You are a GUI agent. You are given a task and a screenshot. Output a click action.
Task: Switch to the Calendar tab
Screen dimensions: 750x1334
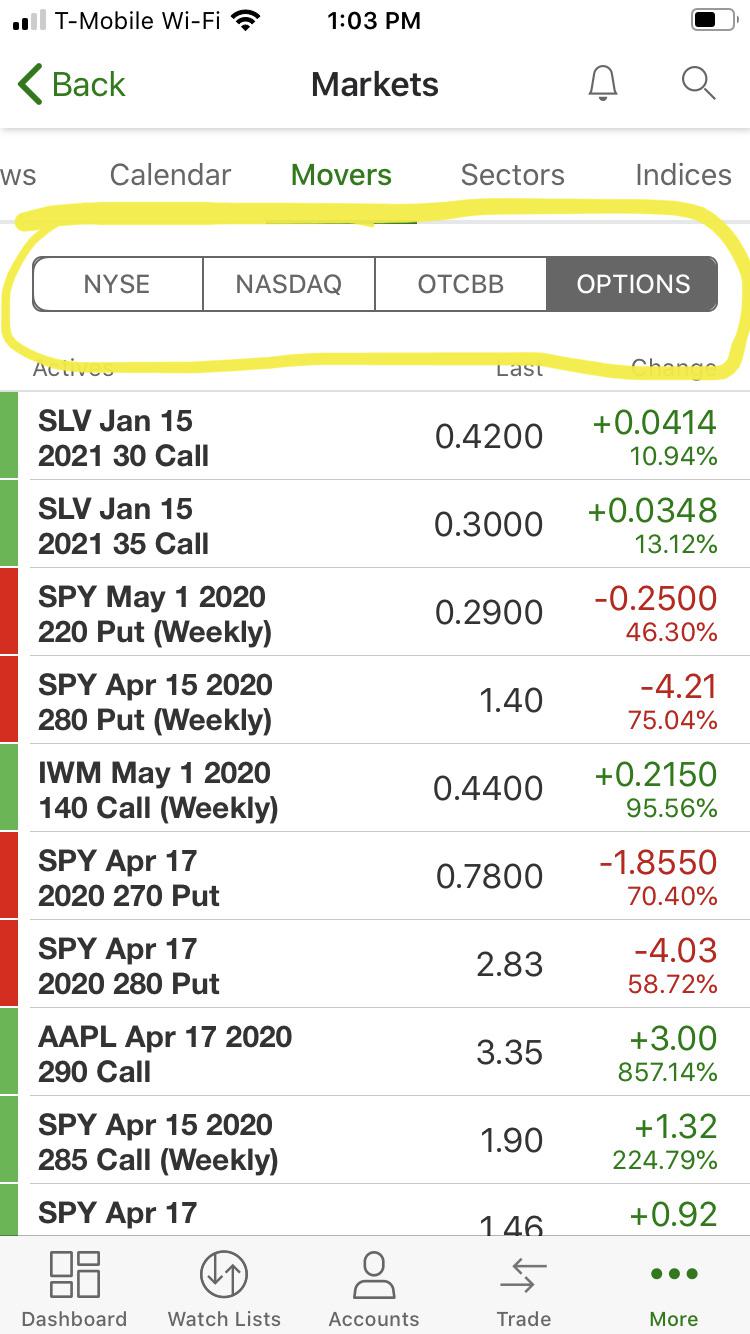(x=170, y=175)
